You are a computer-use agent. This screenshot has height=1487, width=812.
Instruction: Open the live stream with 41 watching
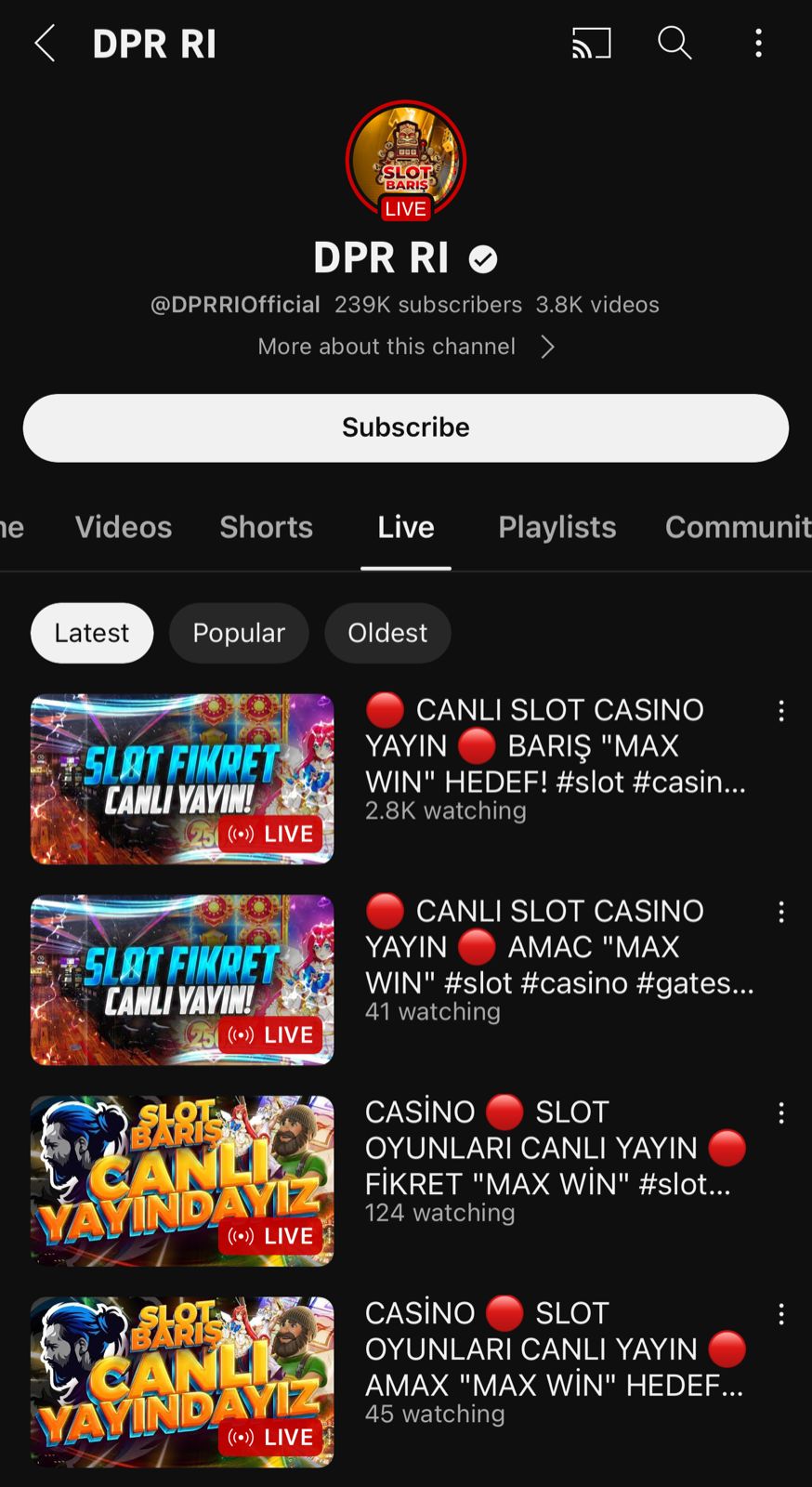[182, 980]
